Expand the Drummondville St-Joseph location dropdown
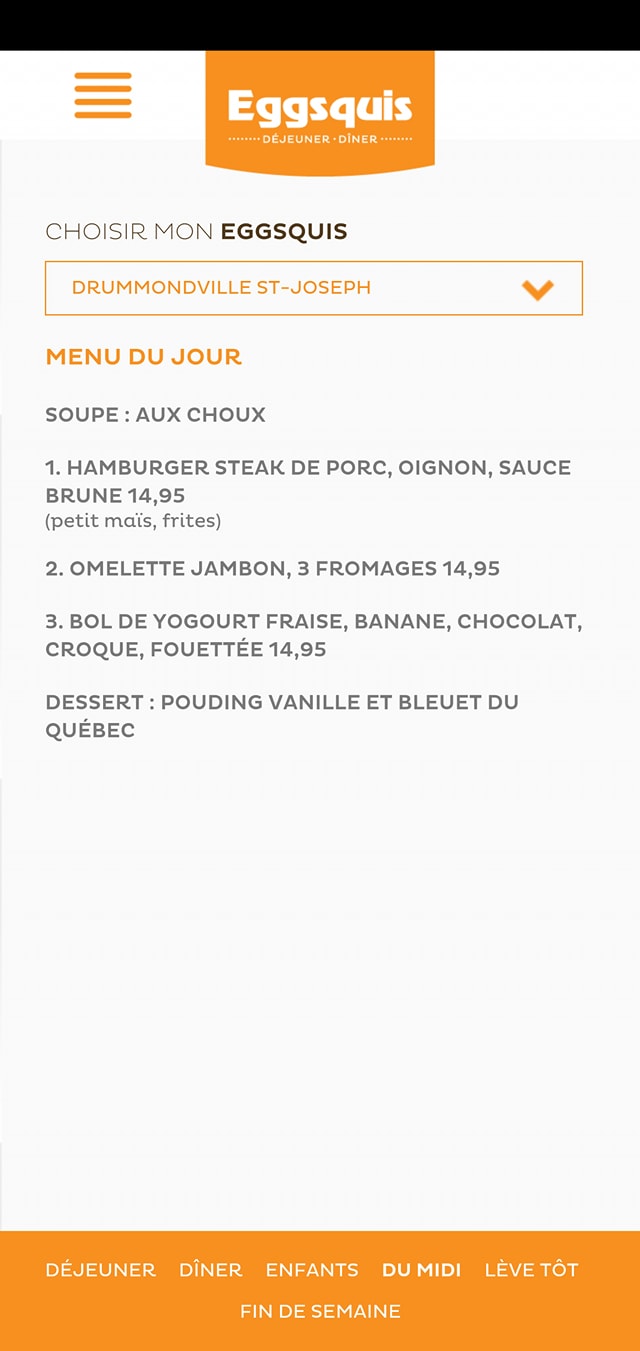The width and height of the screenshot is (640, 1351). coord(314,288)
